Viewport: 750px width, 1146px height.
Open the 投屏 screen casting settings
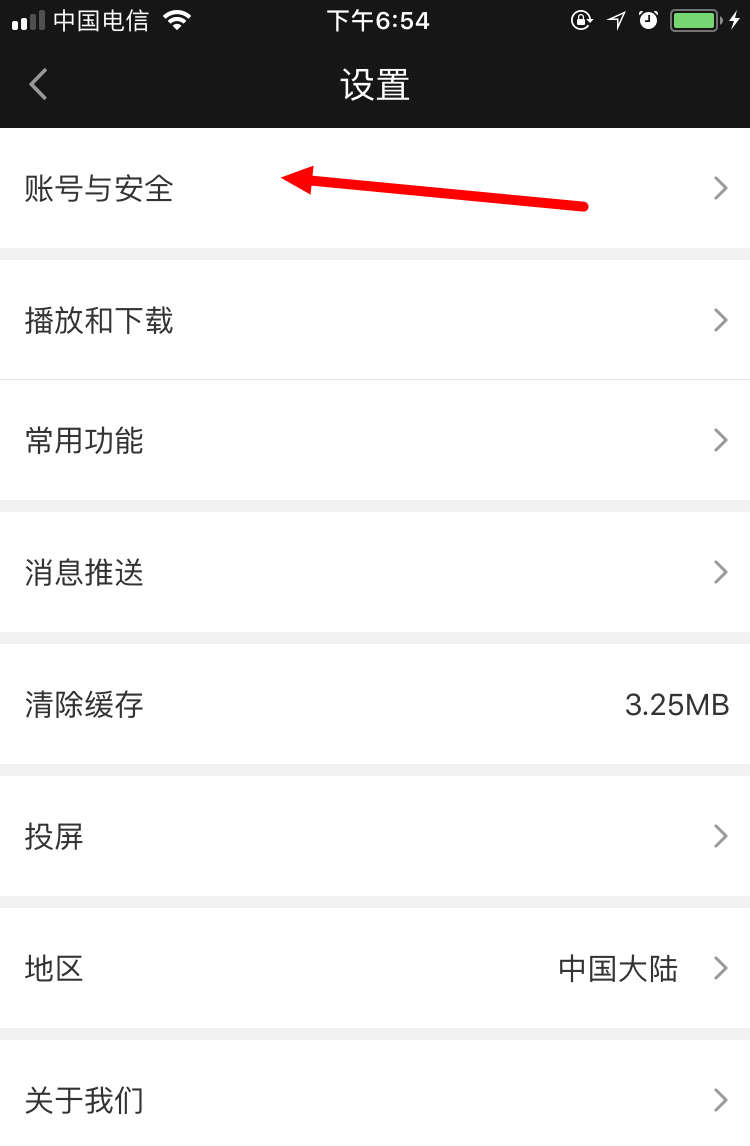coord(375,836)
